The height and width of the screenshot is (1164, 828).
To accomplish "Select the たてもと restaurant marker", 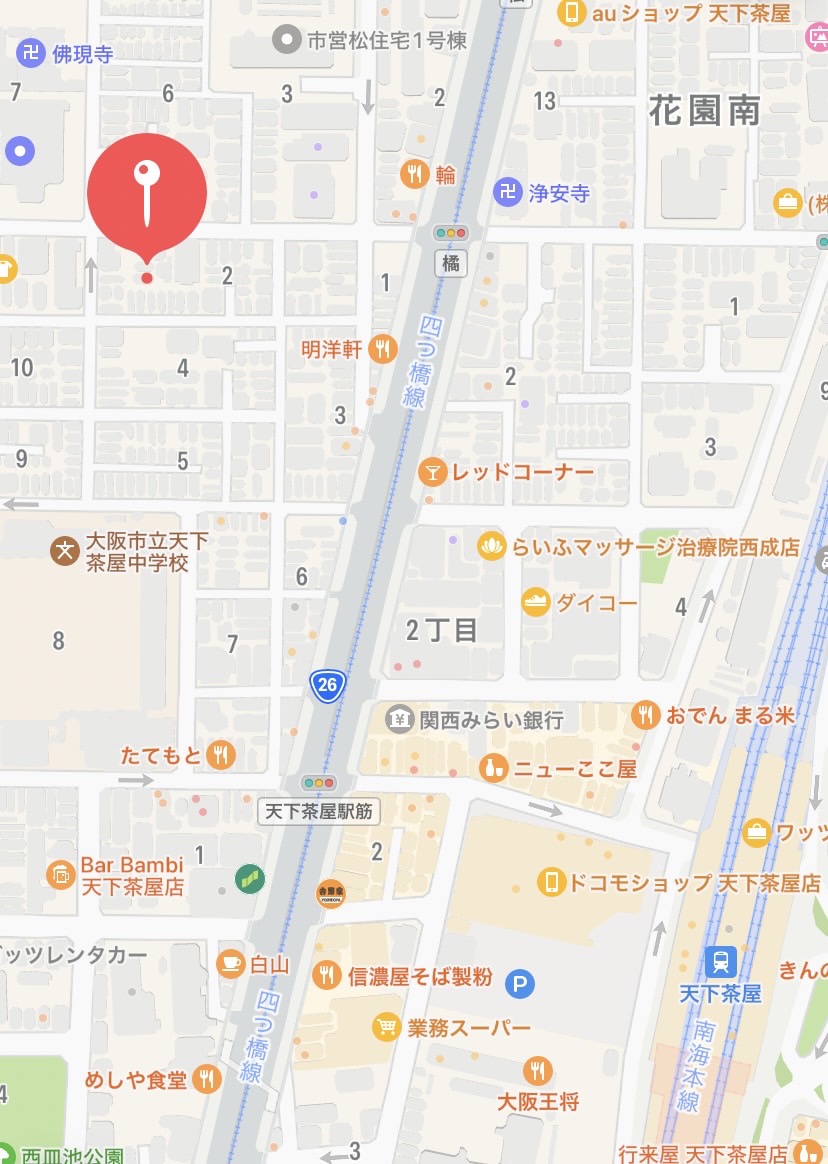I will pos(222,755).
